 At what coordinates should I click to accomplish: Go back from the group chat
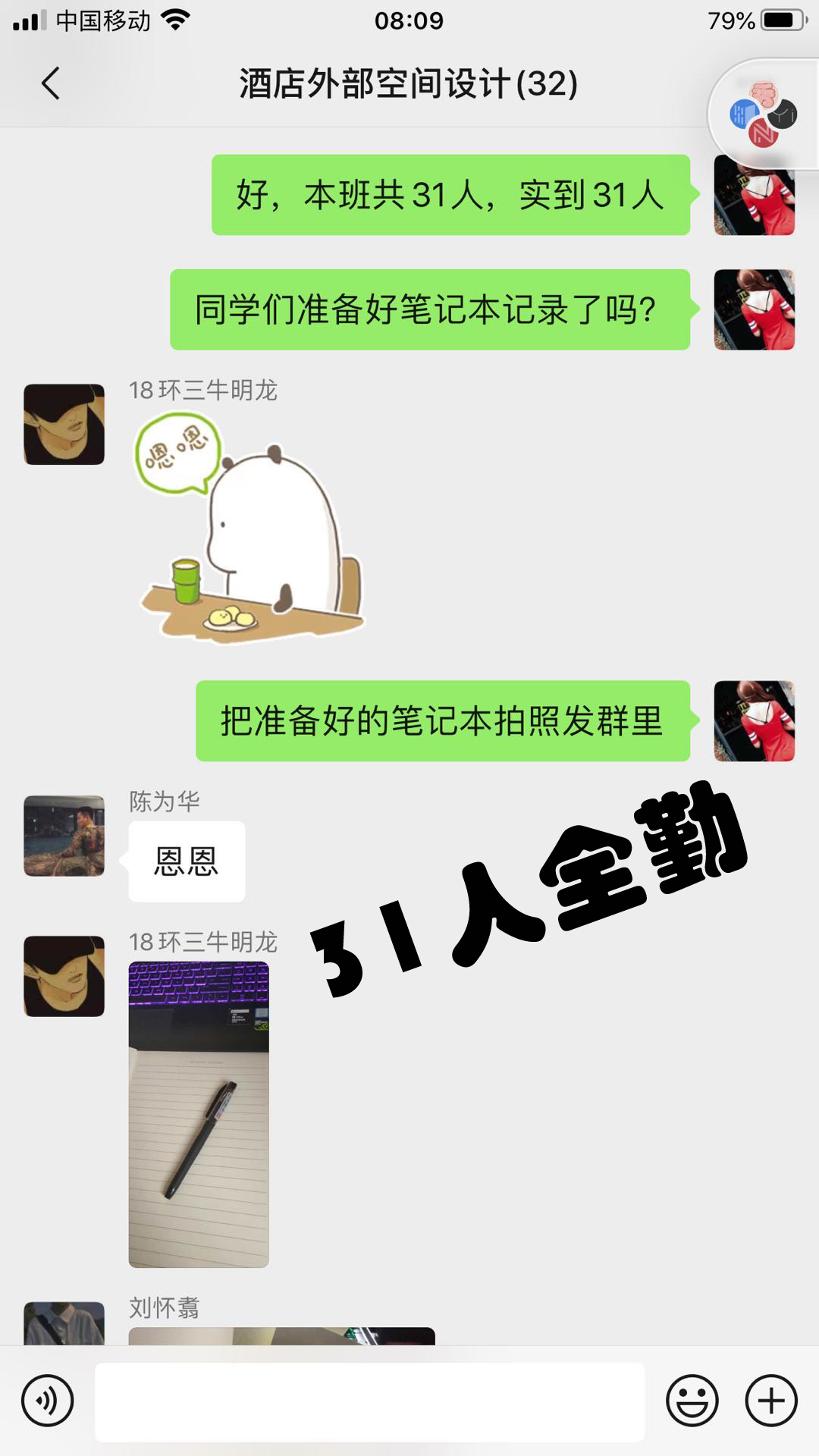[x=50, y=83]
